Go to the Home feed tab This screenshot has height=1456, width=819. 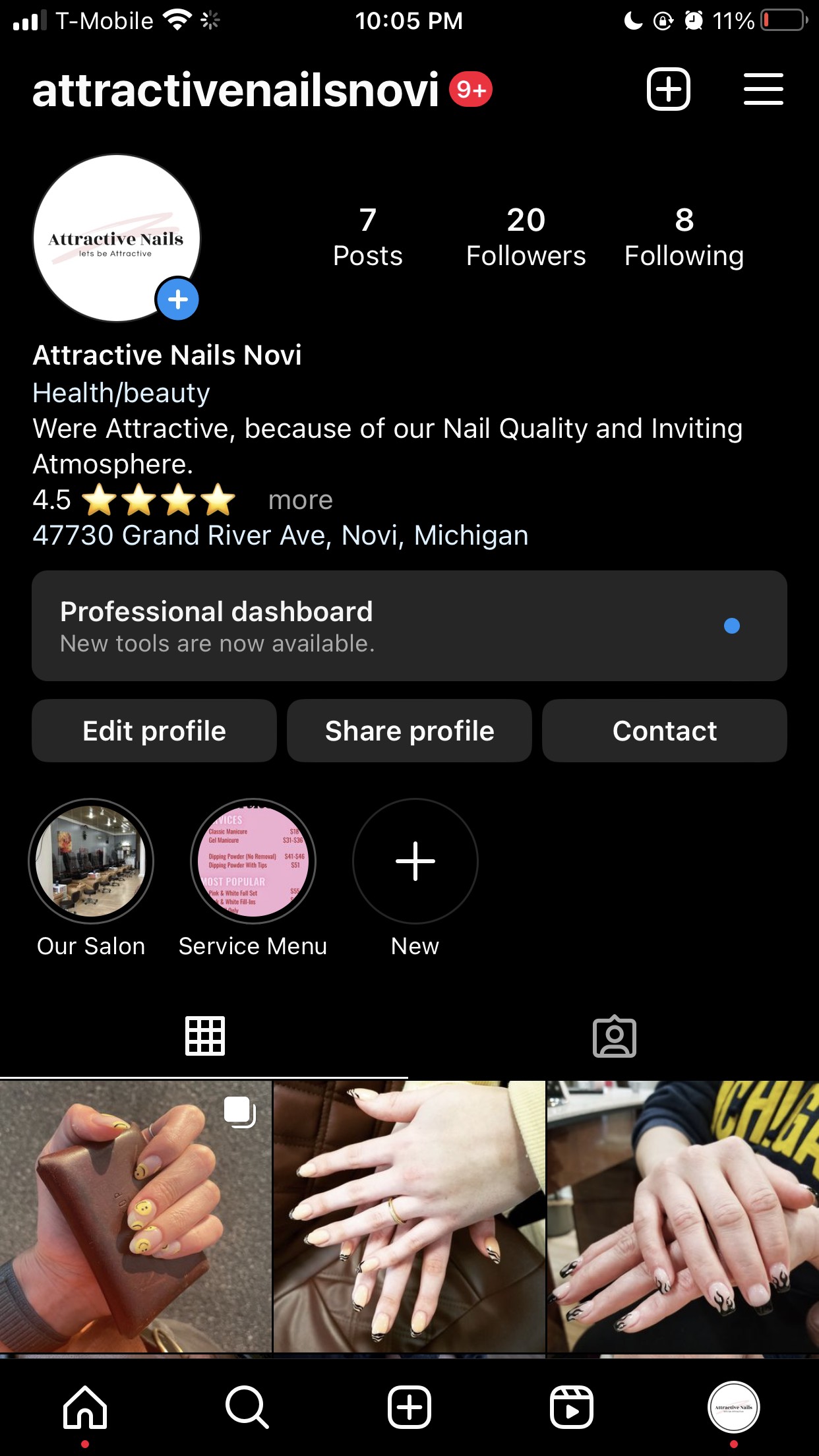coord(85,1407)
